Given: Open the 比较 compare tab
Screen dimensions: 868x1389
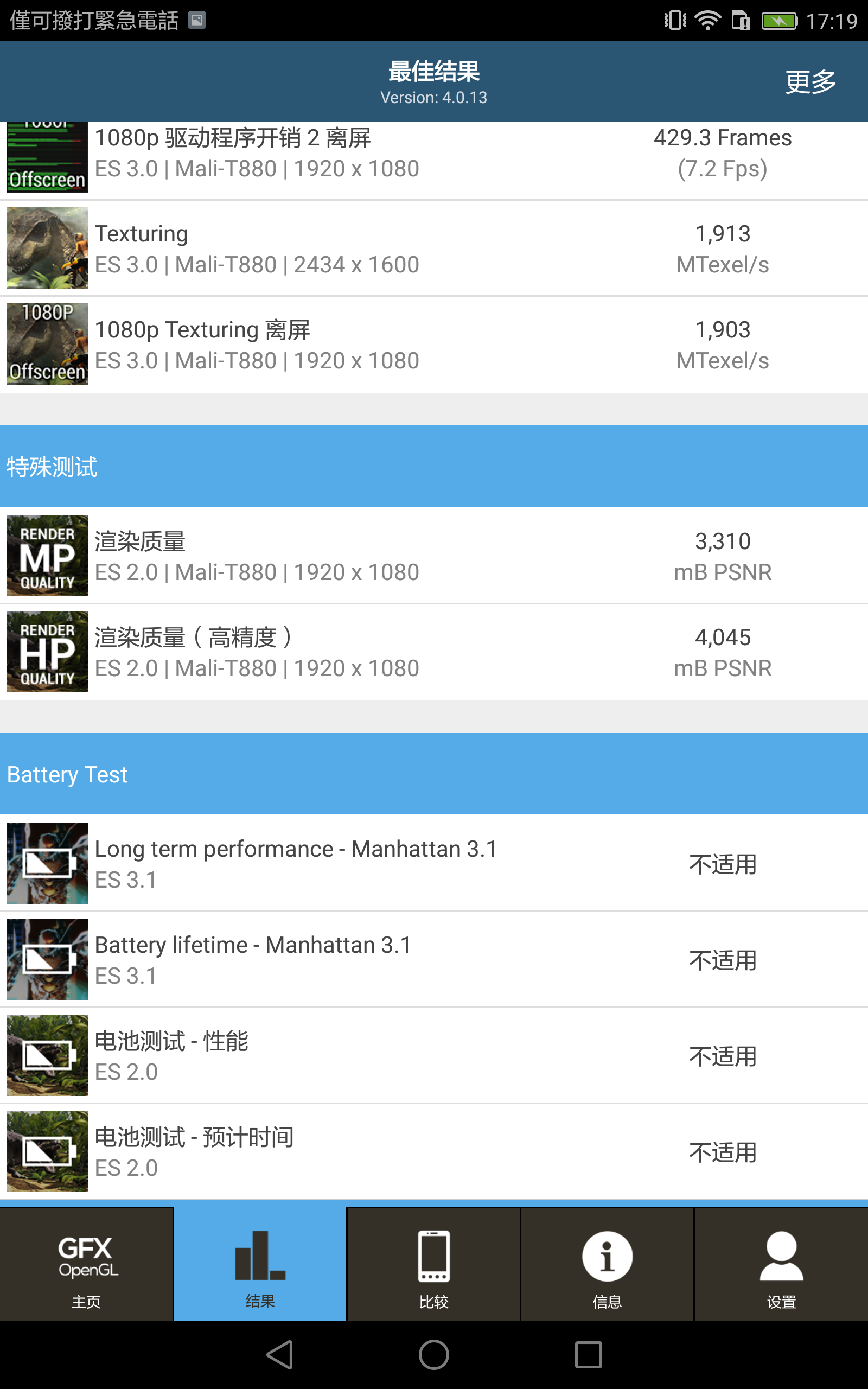Looking at the screenshot, I should point(434,1264).
